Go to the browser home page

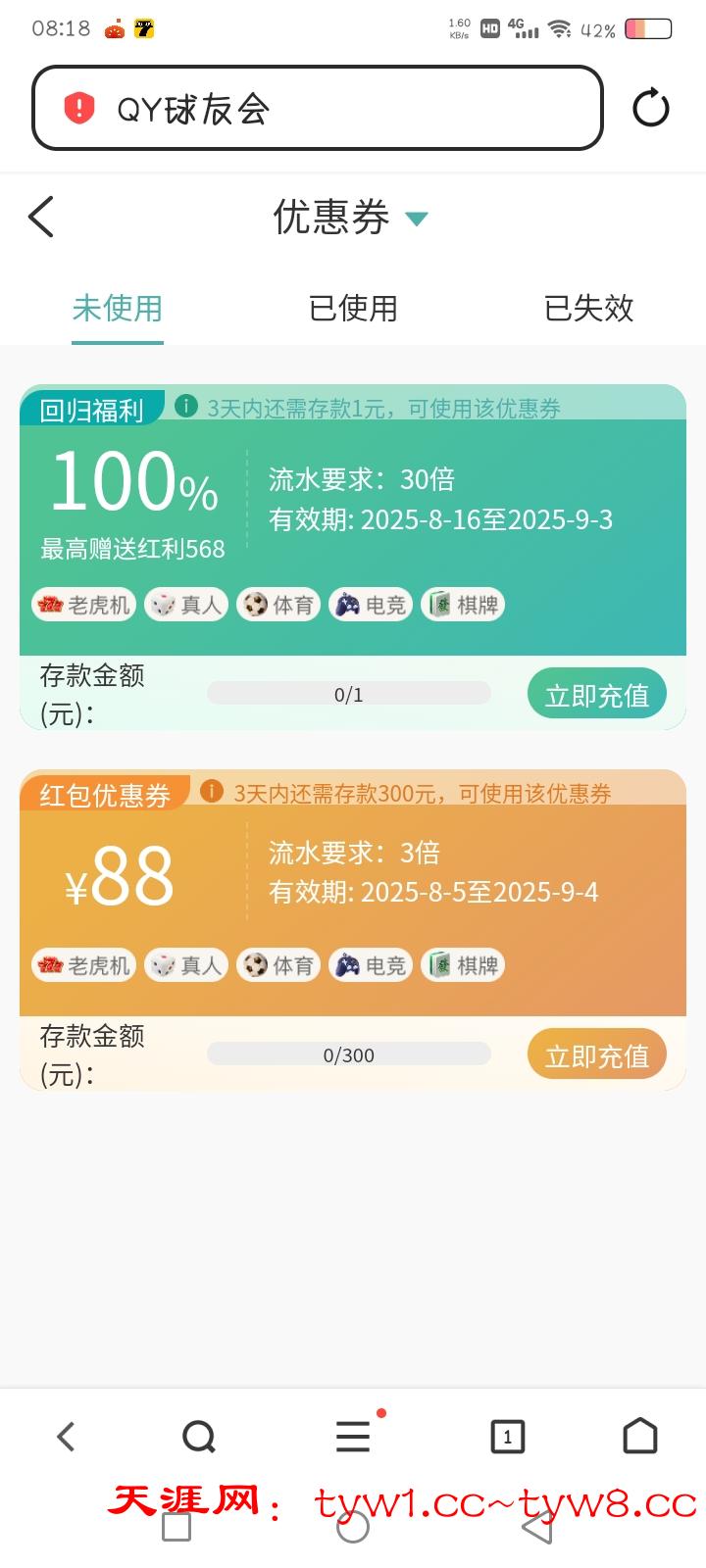640,1437
